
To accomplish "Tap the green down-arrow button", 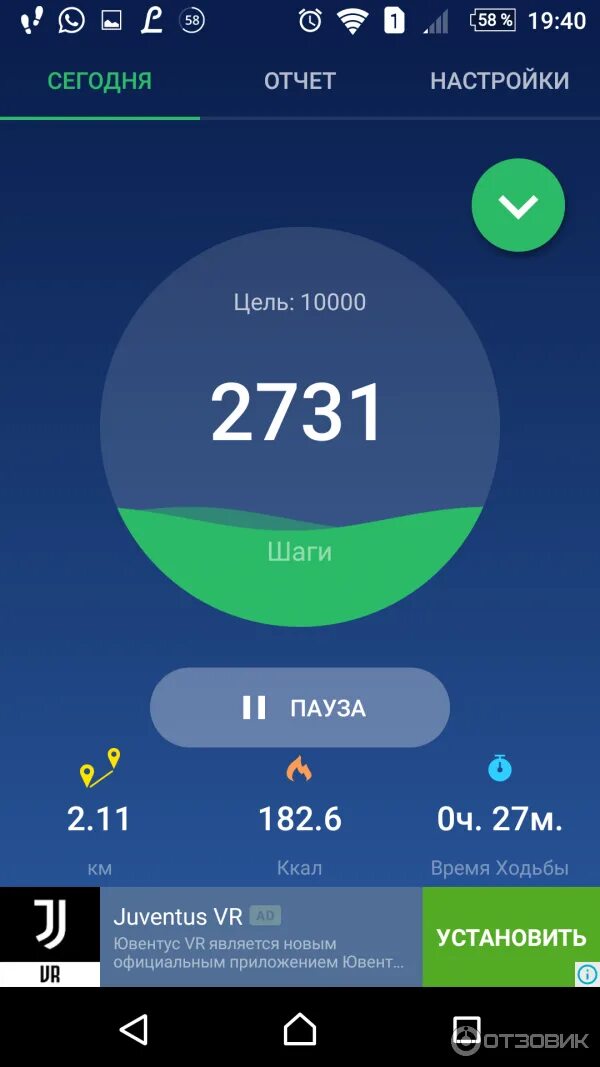I will point(518,206).
